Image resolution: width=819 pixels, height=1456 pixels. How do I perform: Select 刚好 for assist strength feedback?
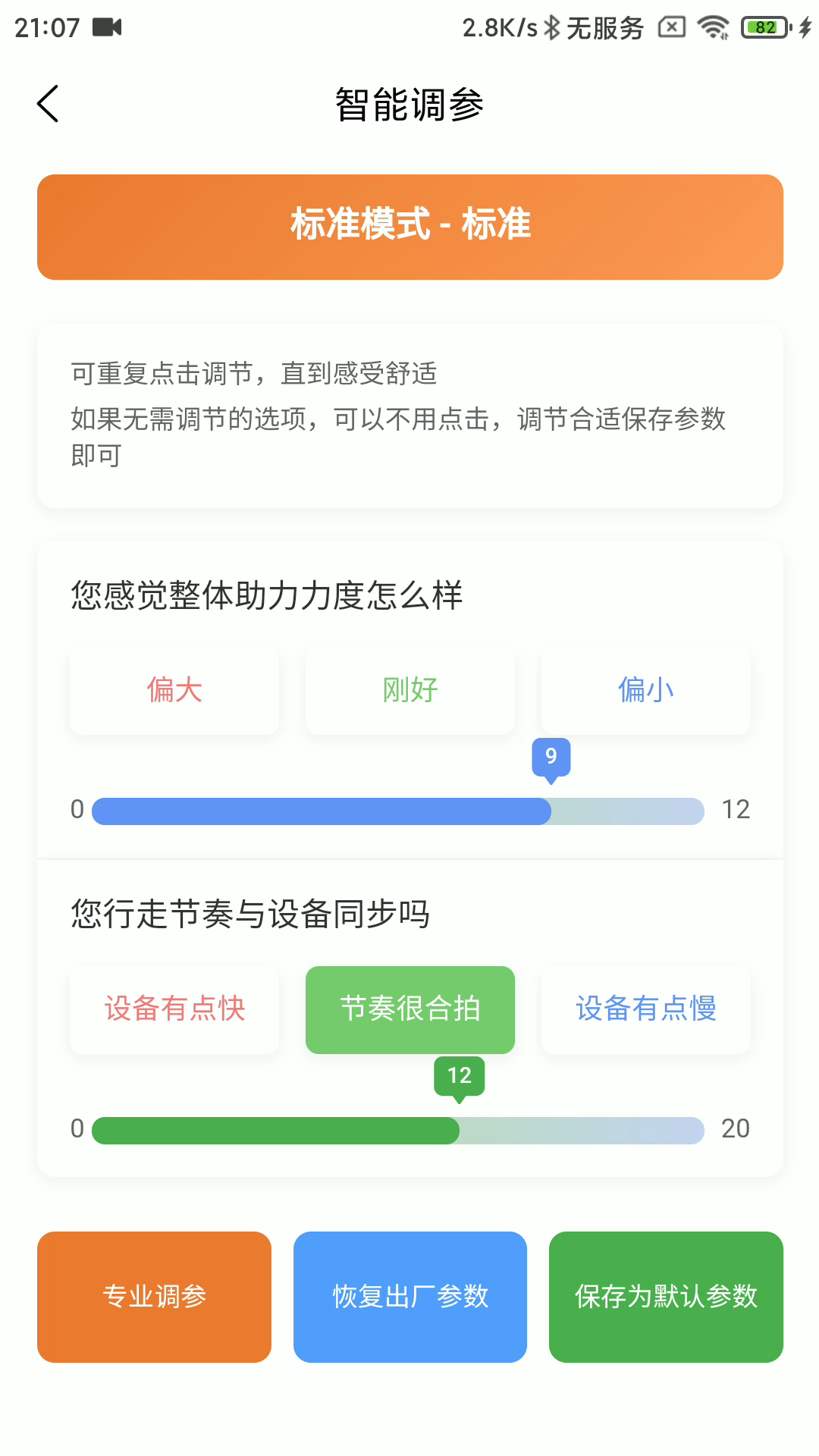(409, 691)
